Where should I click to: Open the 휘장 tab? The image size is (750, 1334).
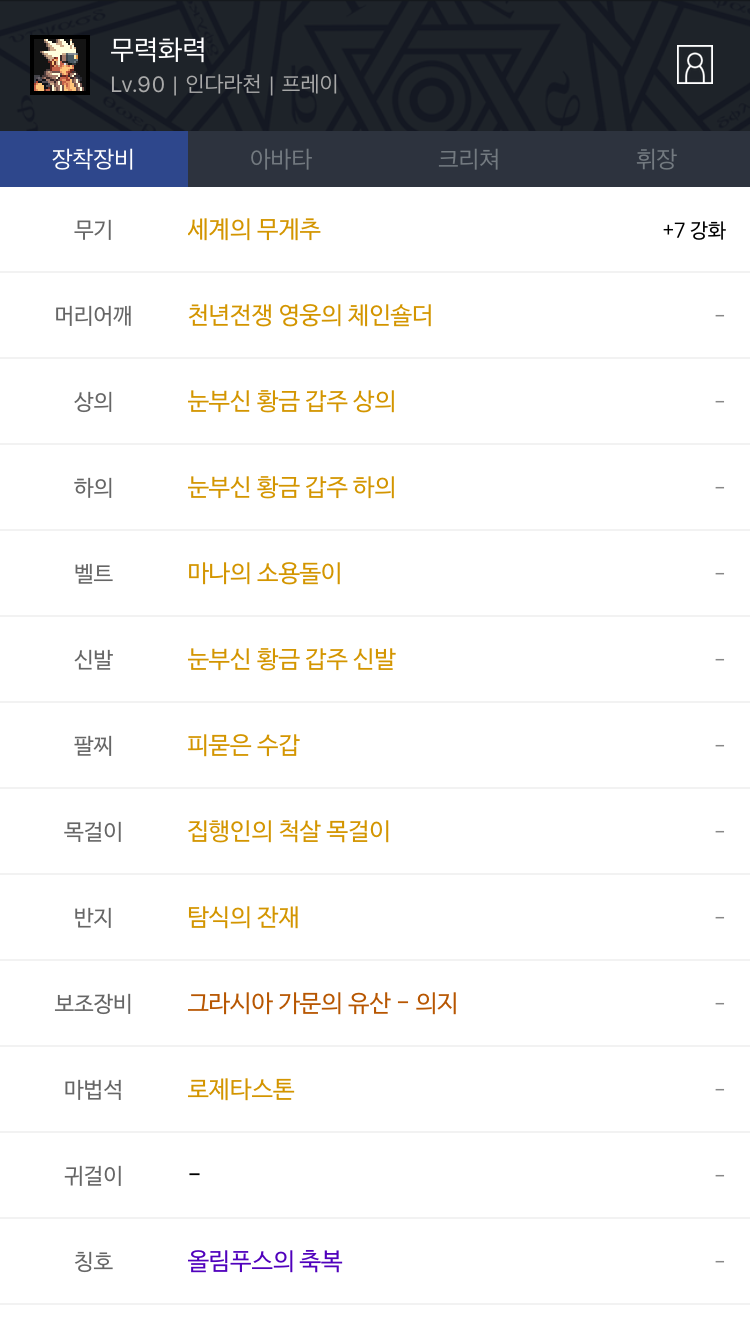coord(656,159)
